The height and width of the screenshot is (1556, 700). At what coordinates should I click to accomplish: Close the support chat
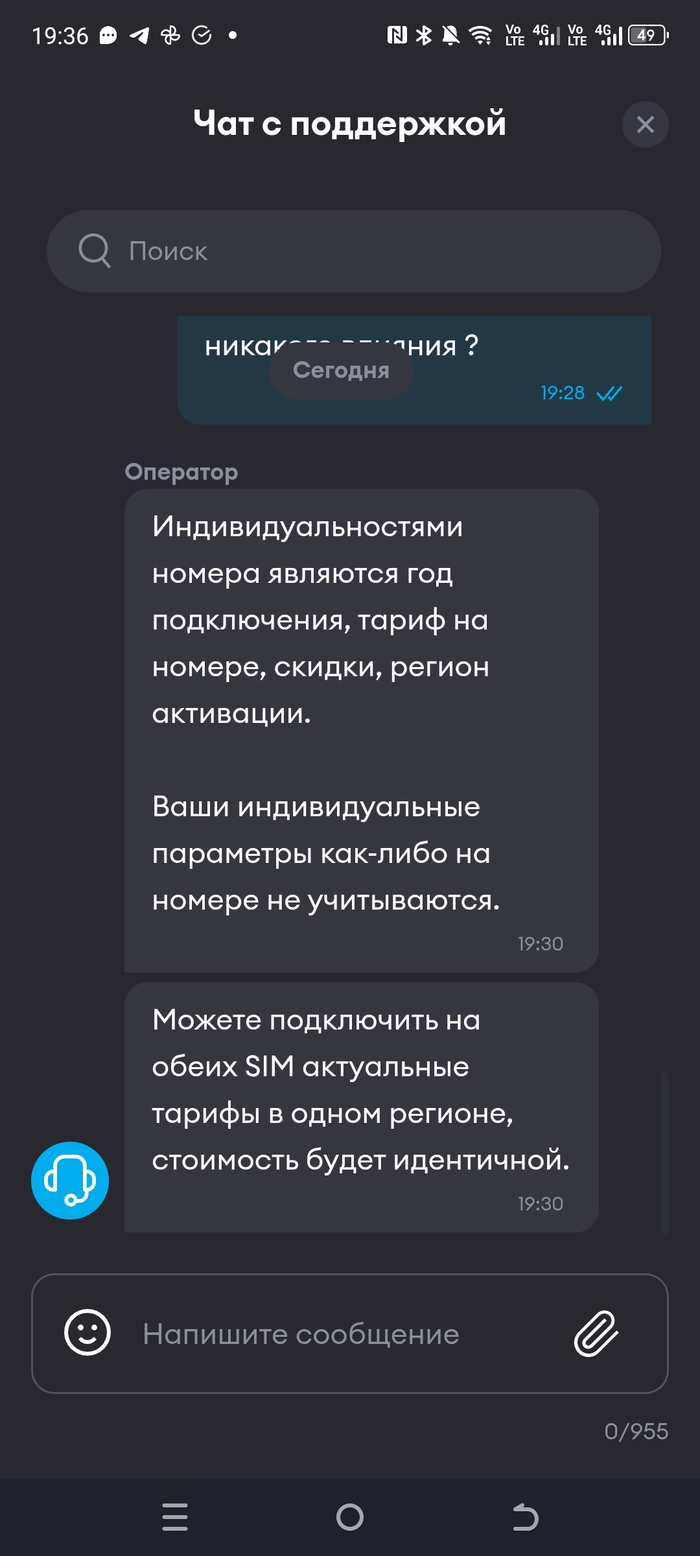645,125
